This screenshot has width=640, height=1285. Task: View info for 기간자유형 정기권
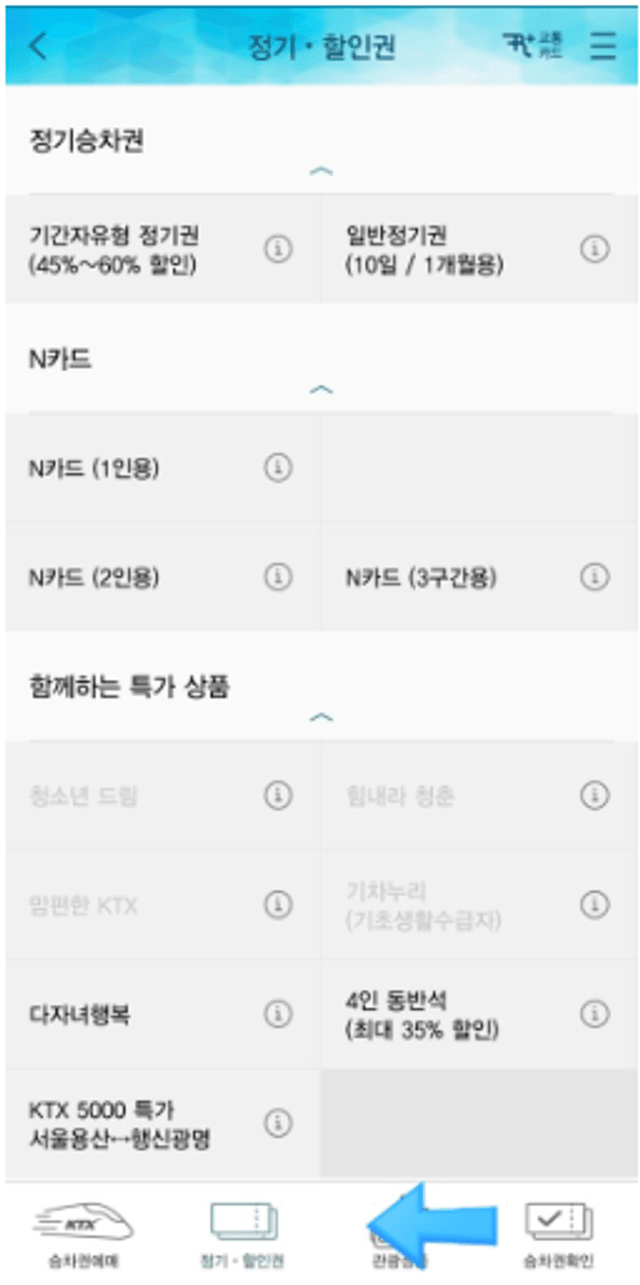pyautogui.click(x=278, y=249)
